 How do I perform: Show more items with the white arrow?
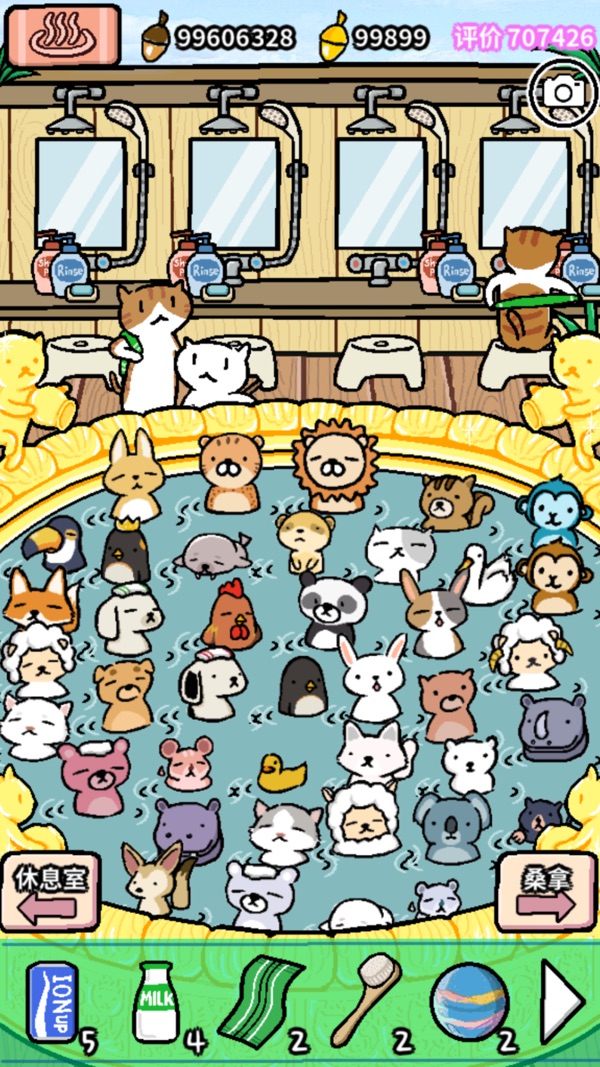[x=562, y=1002]
